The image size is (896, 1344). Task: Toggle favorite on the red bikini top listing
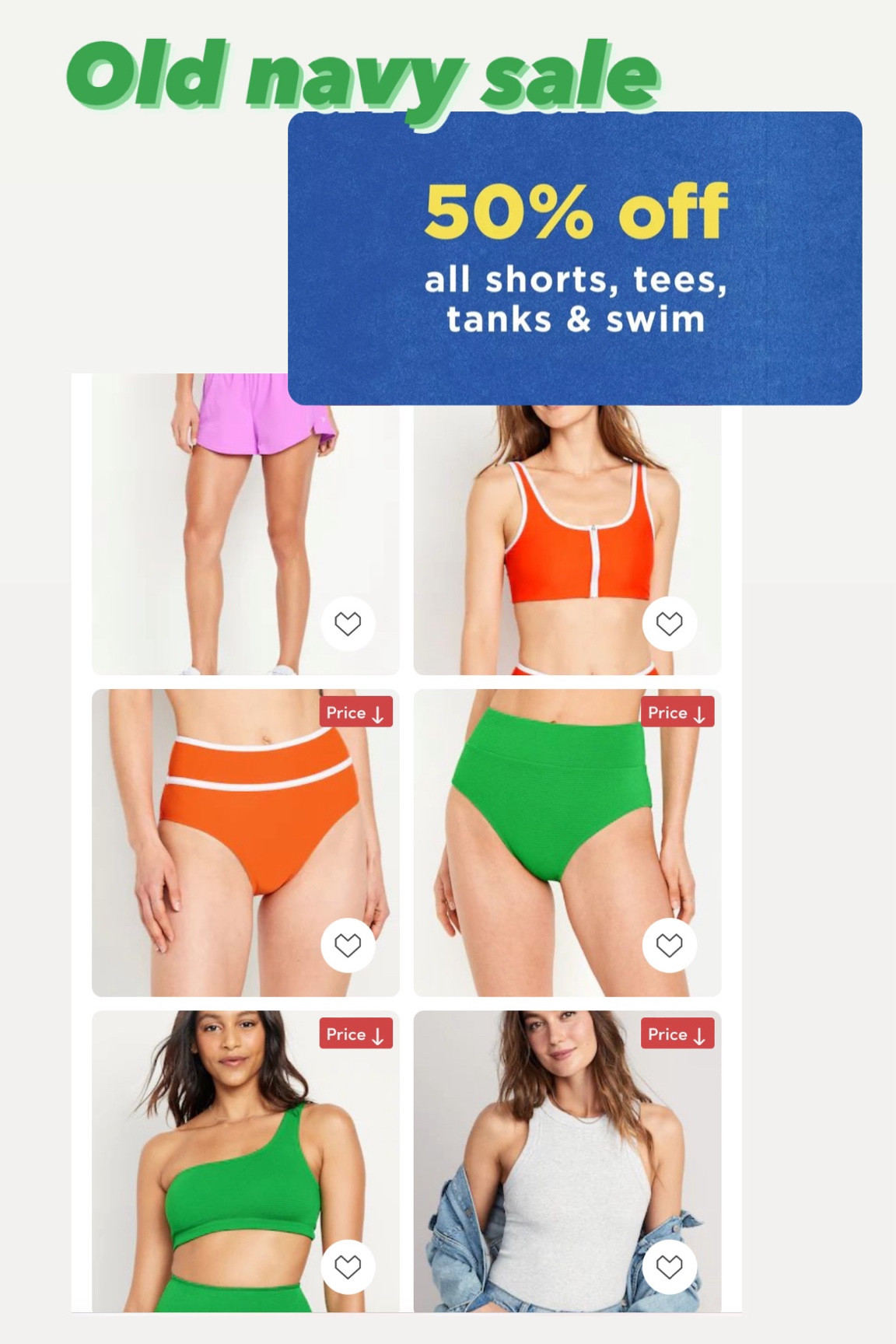[x=670, y=622]
